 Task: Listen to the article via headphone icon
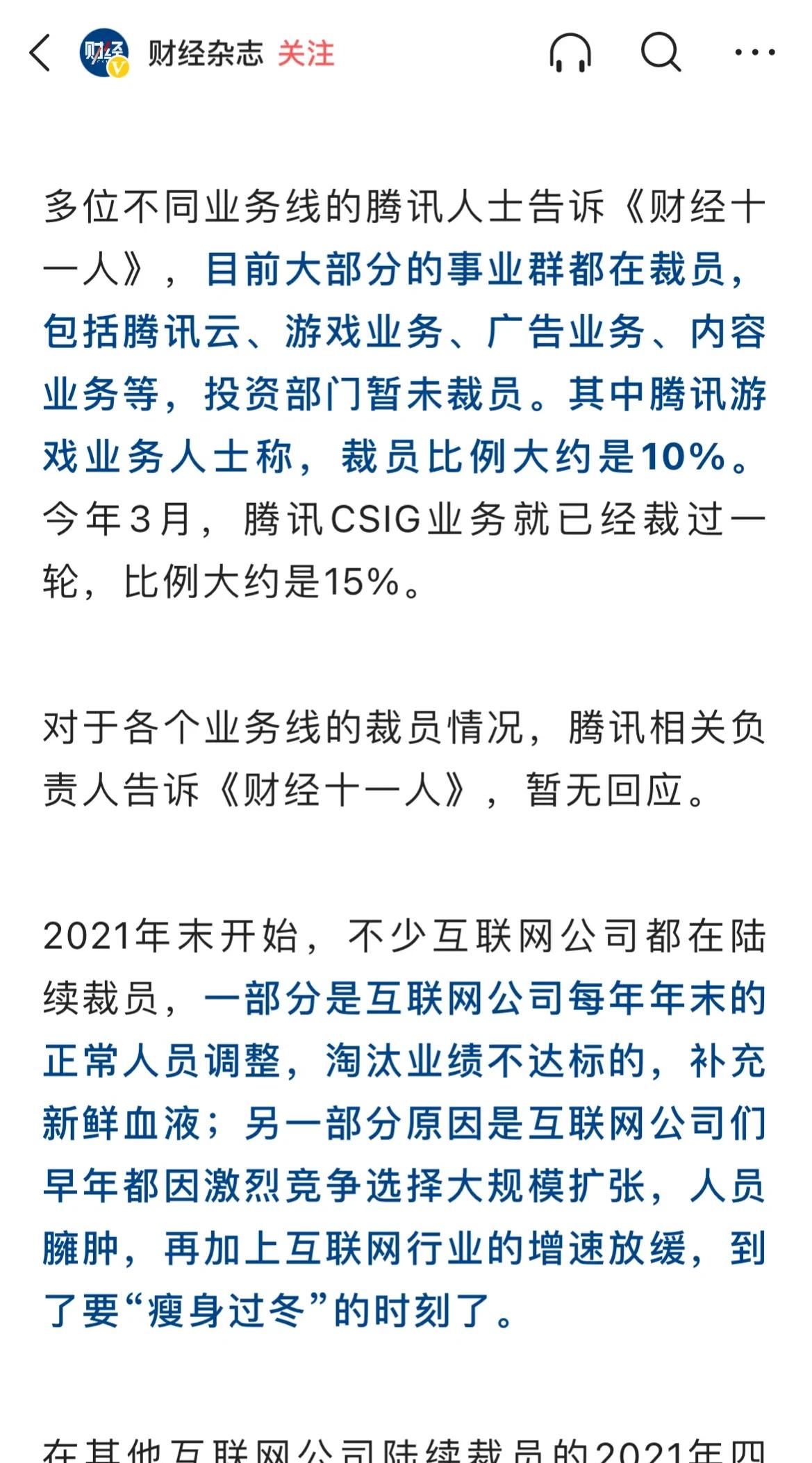click(570, 53)
